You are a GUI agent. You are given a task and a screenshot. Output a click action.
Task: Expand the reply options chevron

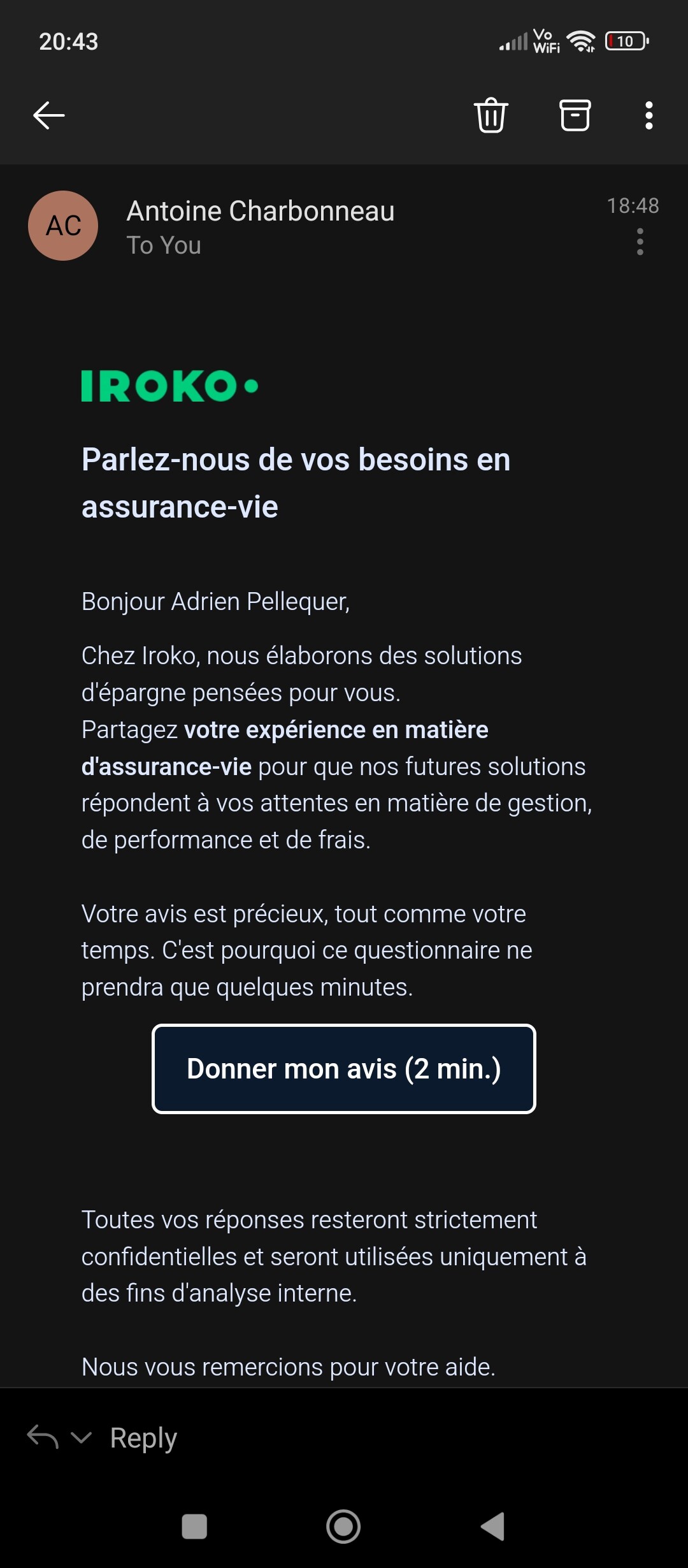[82, 1437]
